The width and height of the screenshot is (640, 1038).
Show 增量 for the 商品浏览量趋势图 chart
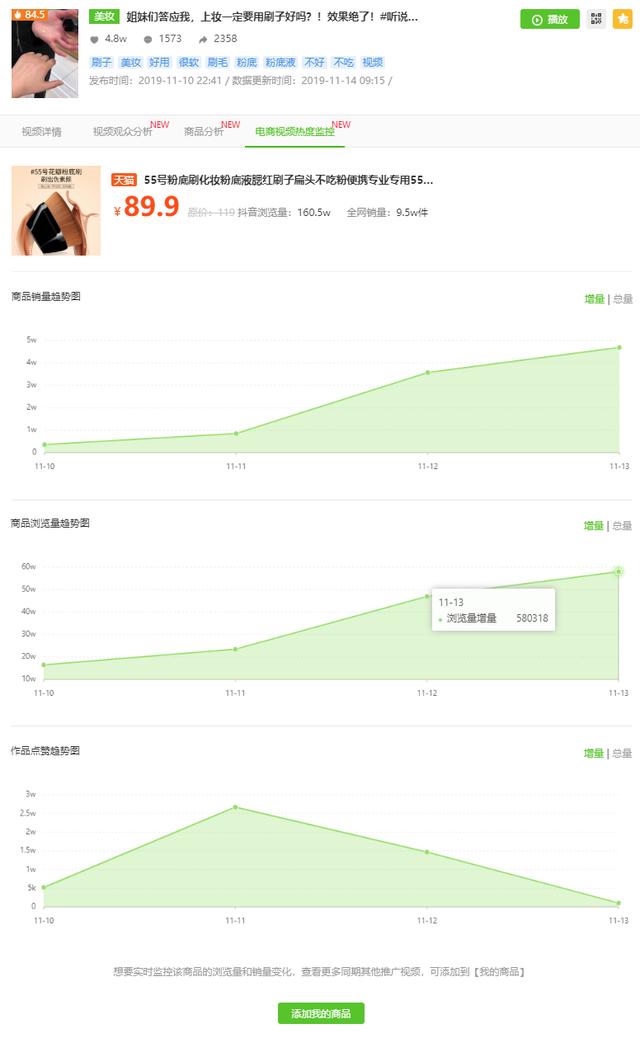click(594, 526)
